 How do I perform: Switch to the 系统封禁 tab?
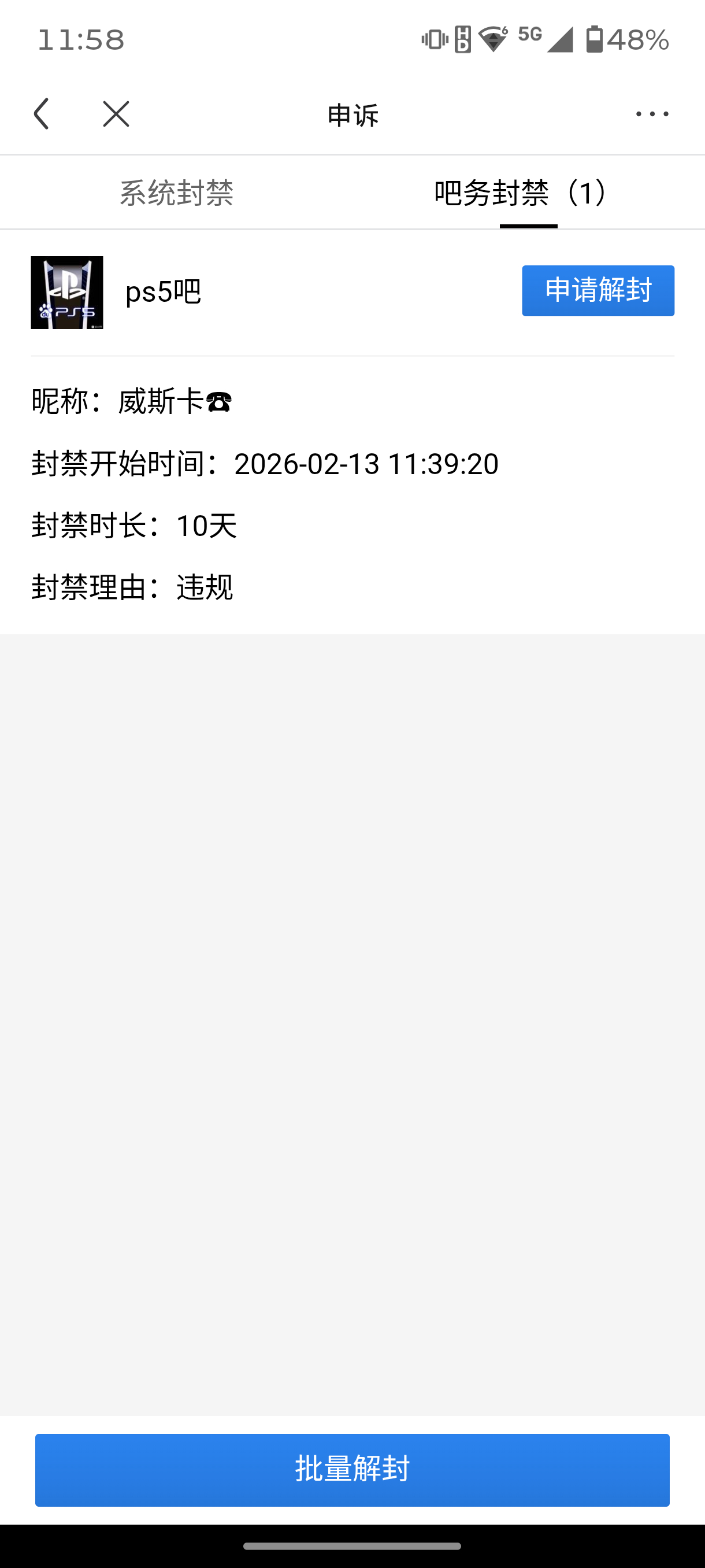coord(176,193)
